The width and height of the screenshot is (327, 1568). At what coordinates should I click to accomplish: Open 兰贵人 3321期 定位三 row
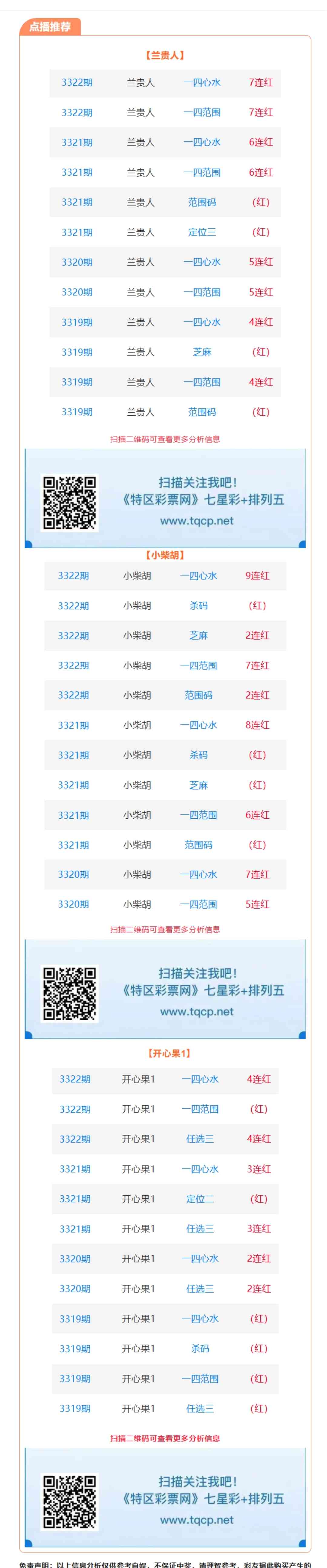coord(165,232)
